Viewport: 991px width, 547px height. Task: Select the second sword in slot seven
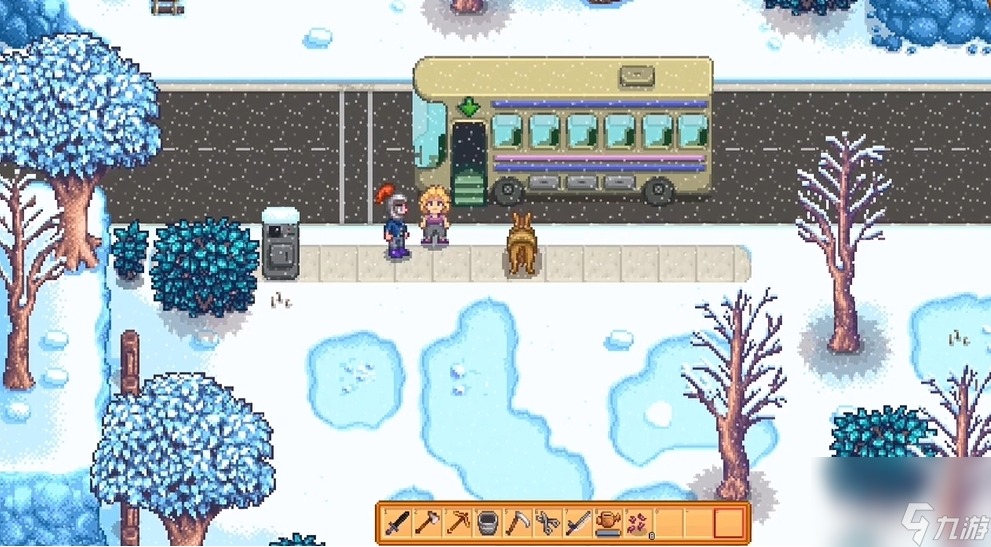tap(577, 522)
